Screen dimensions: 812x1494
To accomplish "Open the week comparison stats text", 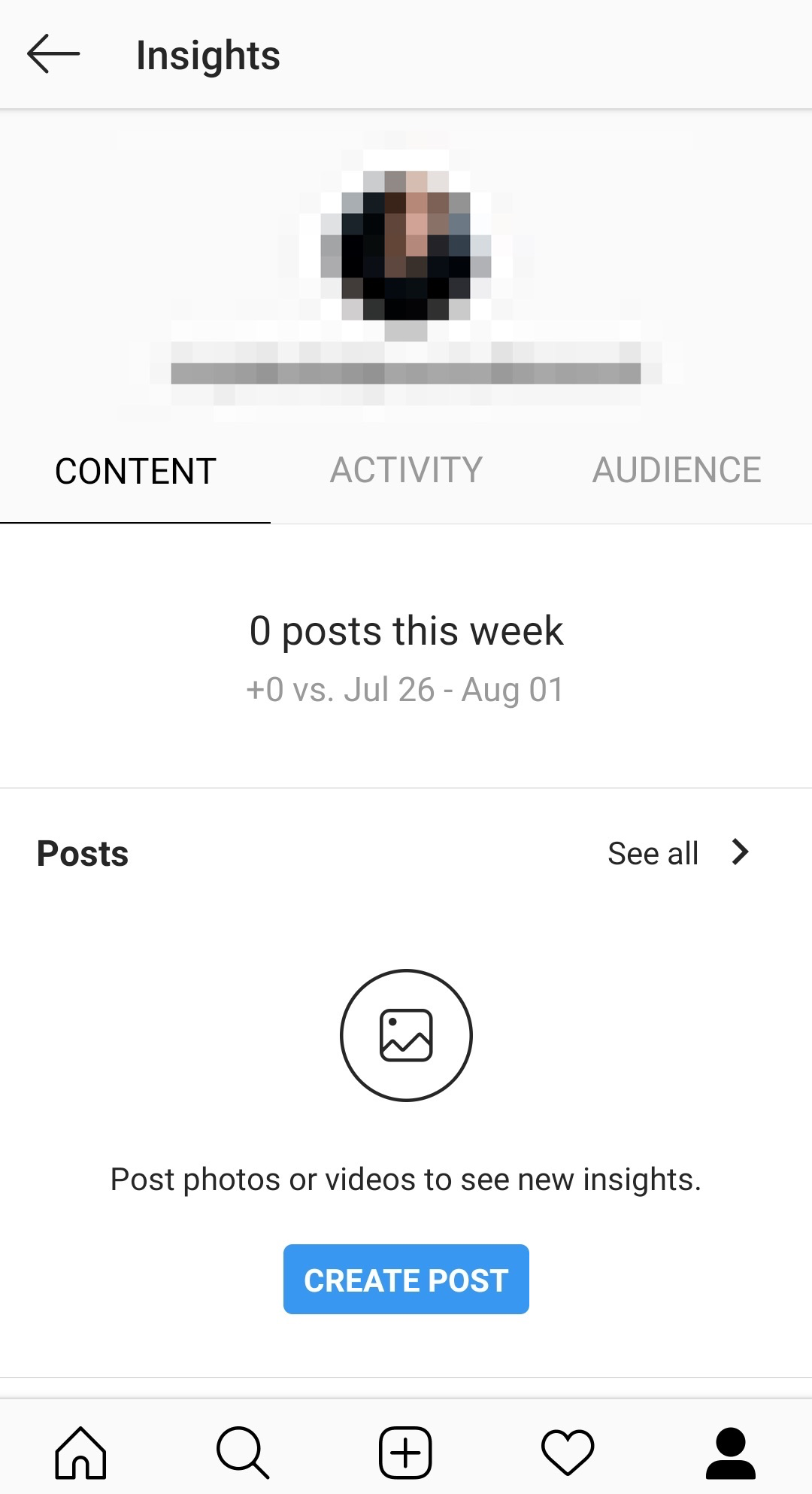I will [x=405, y=688].
